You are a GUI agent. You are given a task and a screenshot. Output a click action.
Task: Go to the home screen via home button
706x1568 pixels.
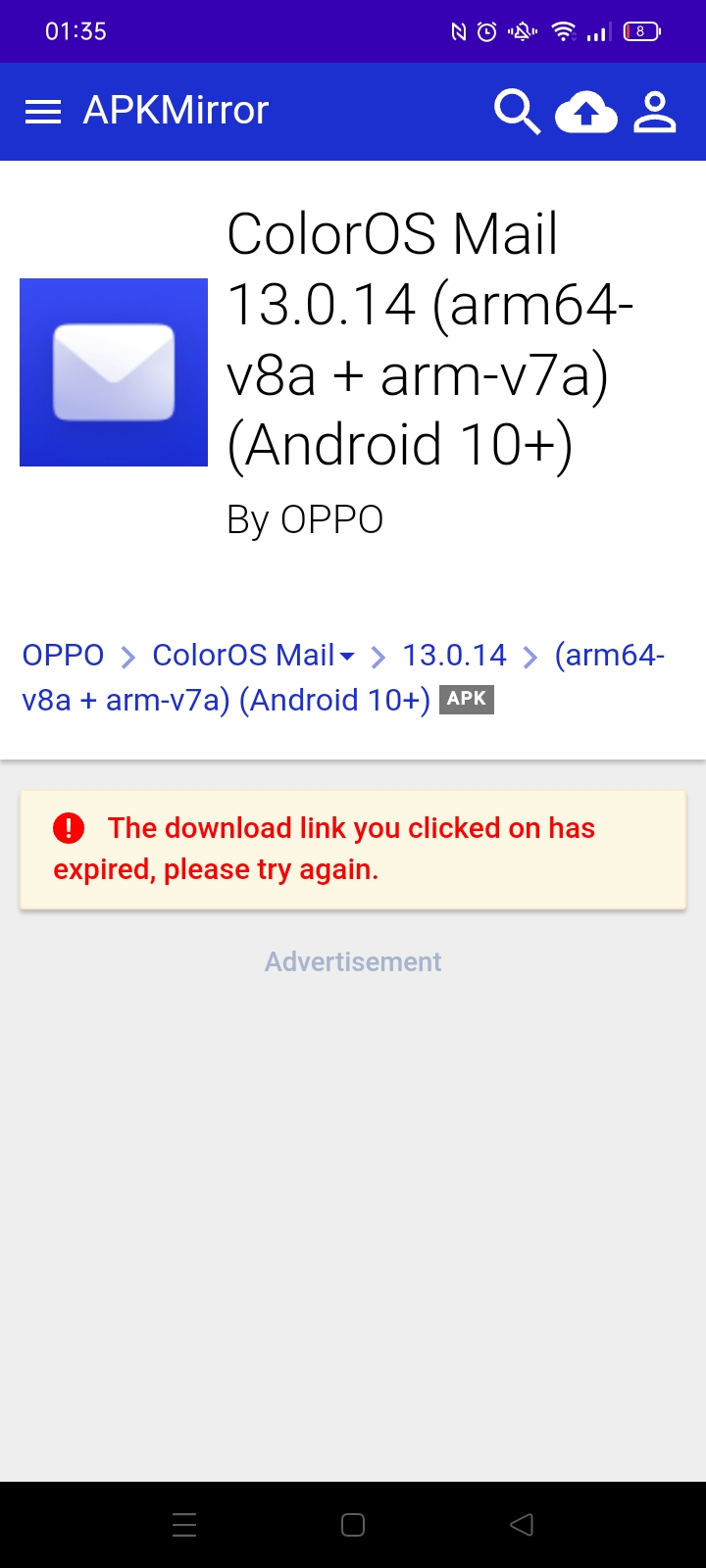353,1525
